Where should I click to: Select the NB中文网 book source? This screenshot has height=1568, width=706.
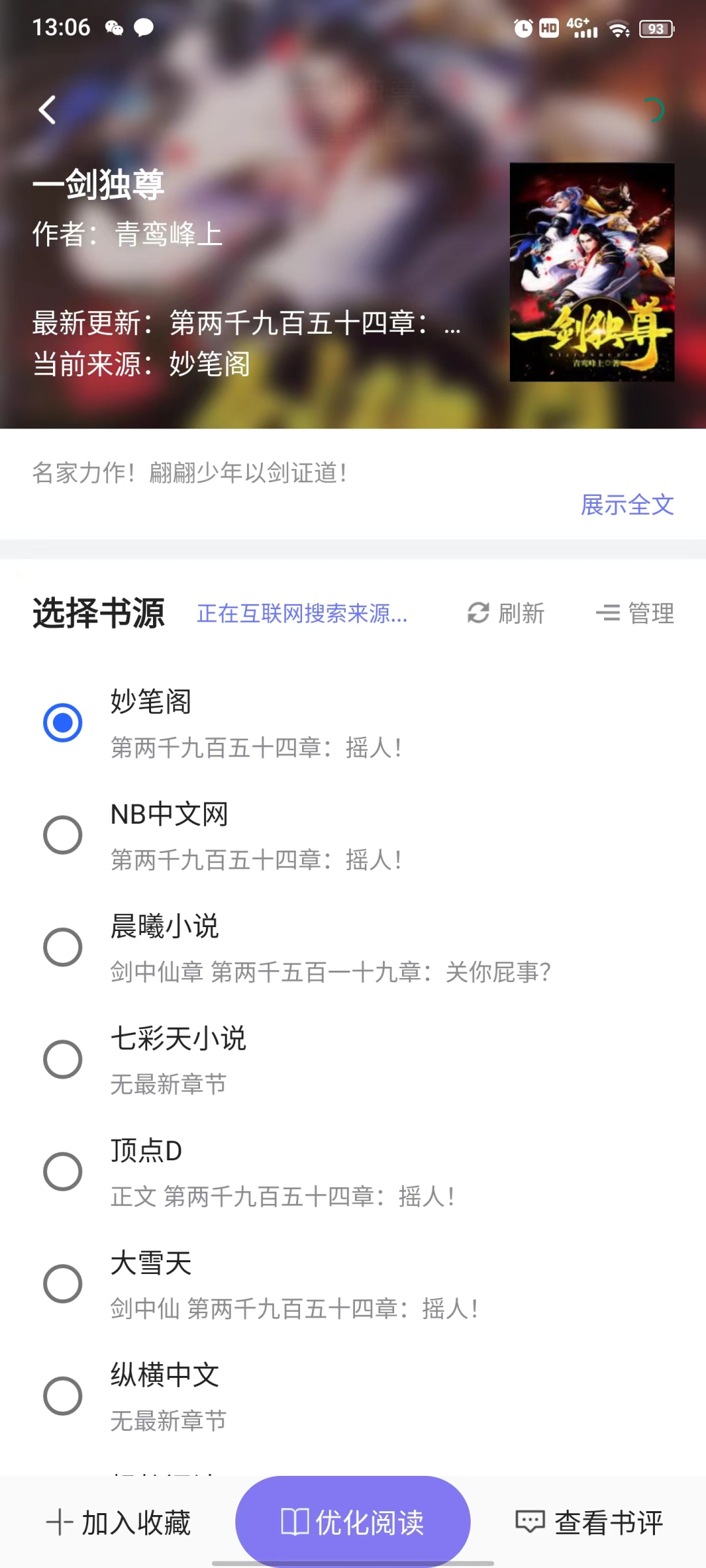pos(62,834)
